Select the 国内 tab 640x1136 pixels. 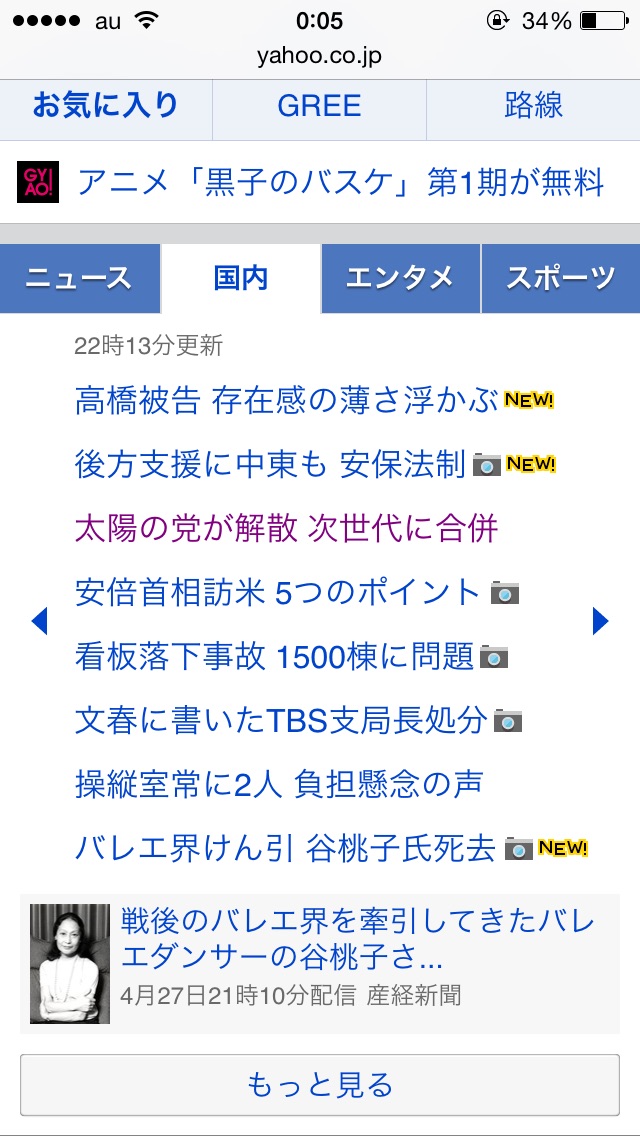(241, 278)
